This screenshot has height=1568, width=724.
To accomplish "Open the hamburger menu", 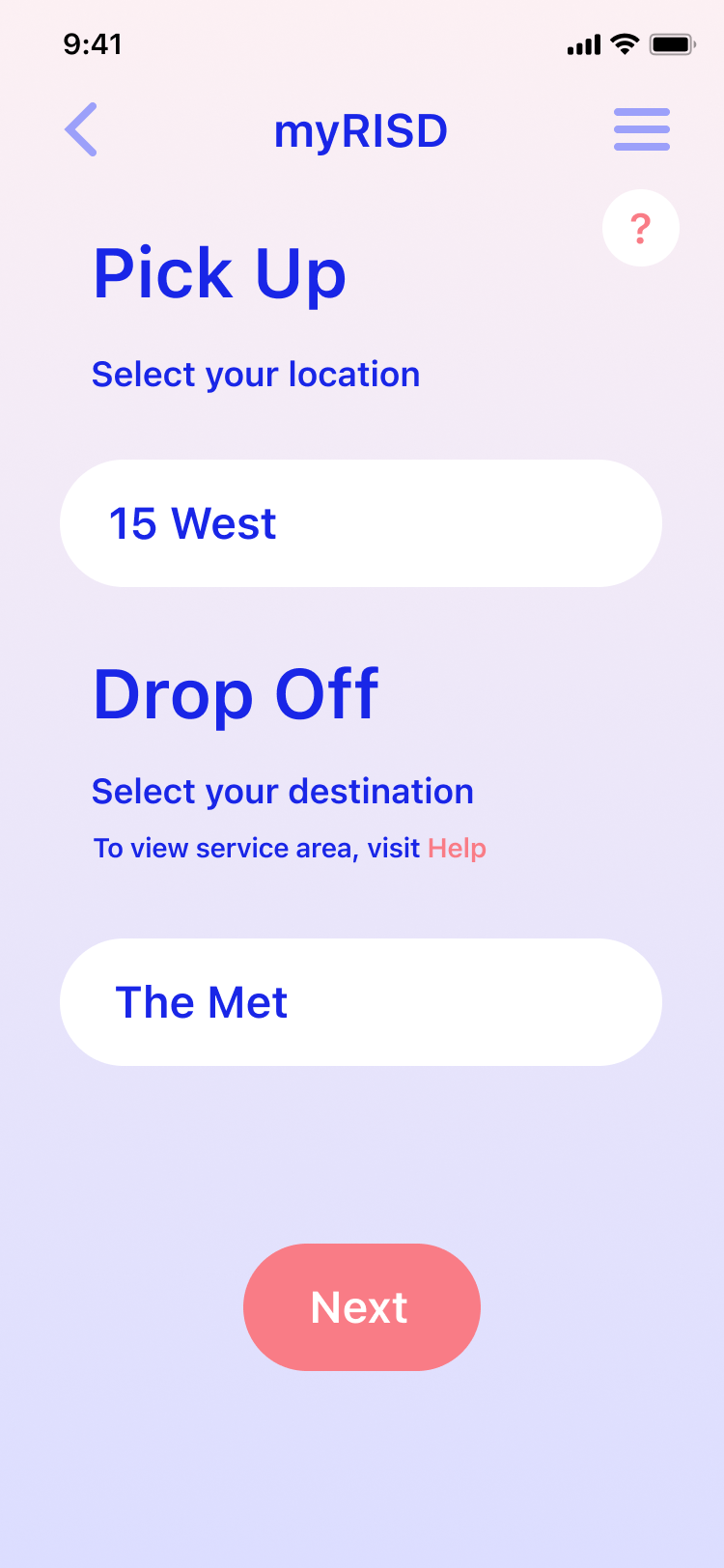I will (x=642, y=129).
